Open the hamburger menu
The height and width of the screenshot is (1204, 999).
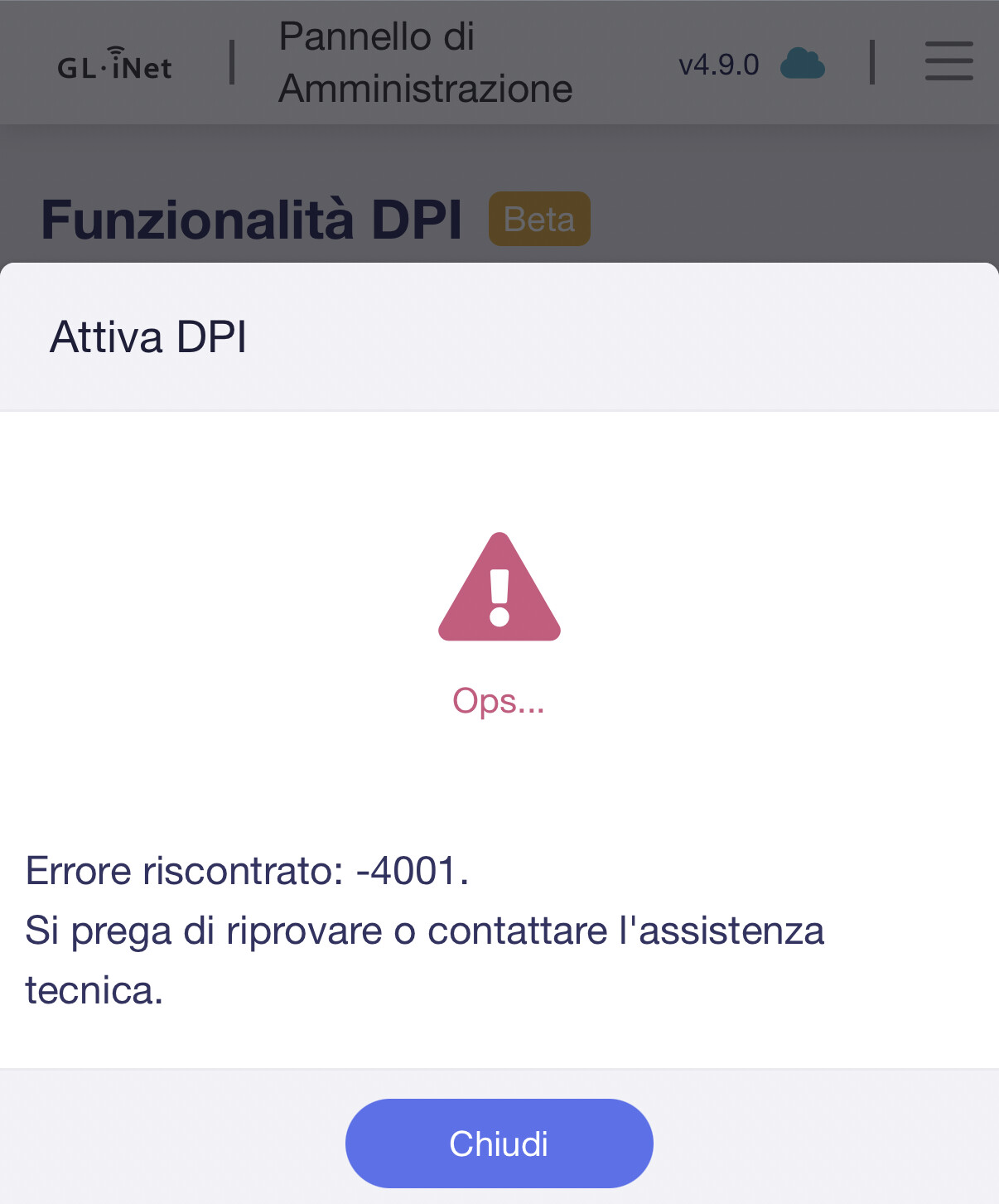(x=948, y=61)
